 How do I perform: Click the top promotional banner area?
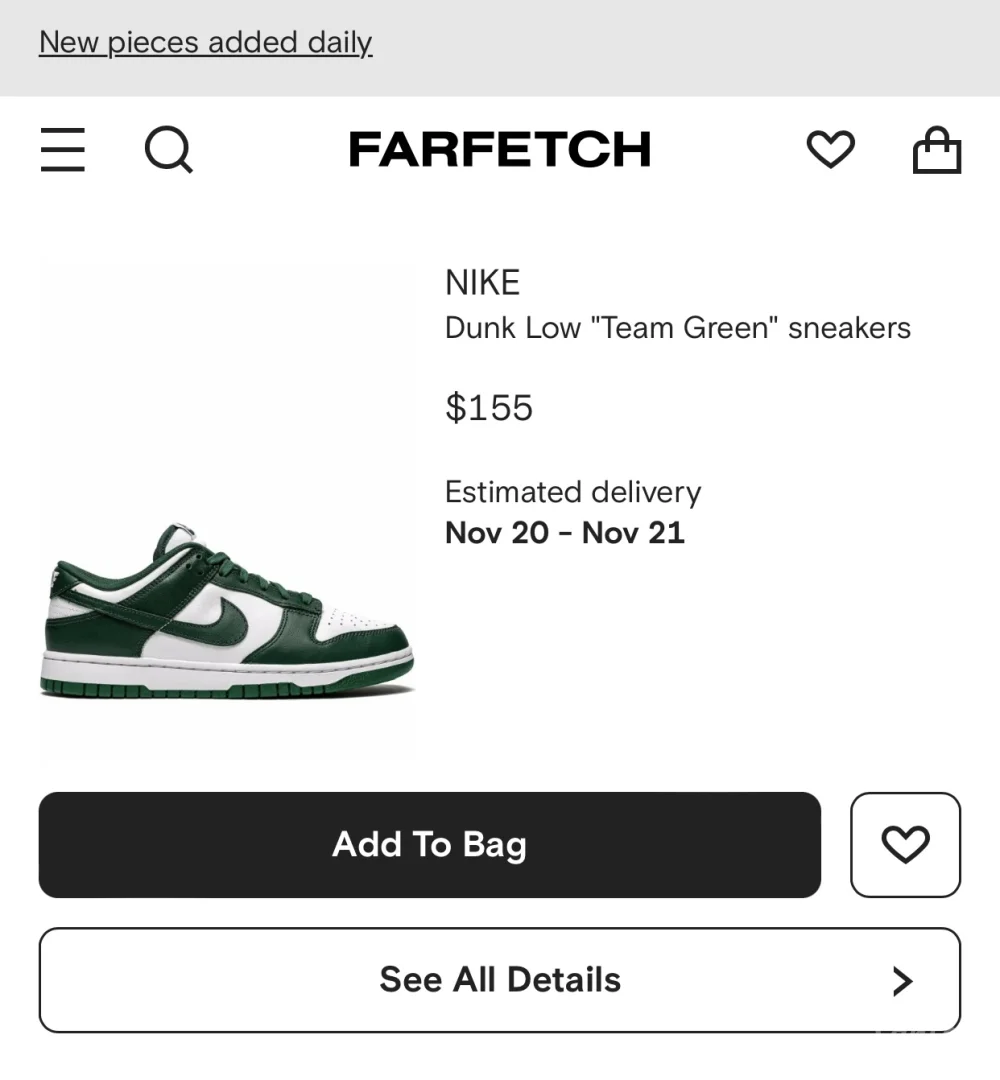pos(500,48)
